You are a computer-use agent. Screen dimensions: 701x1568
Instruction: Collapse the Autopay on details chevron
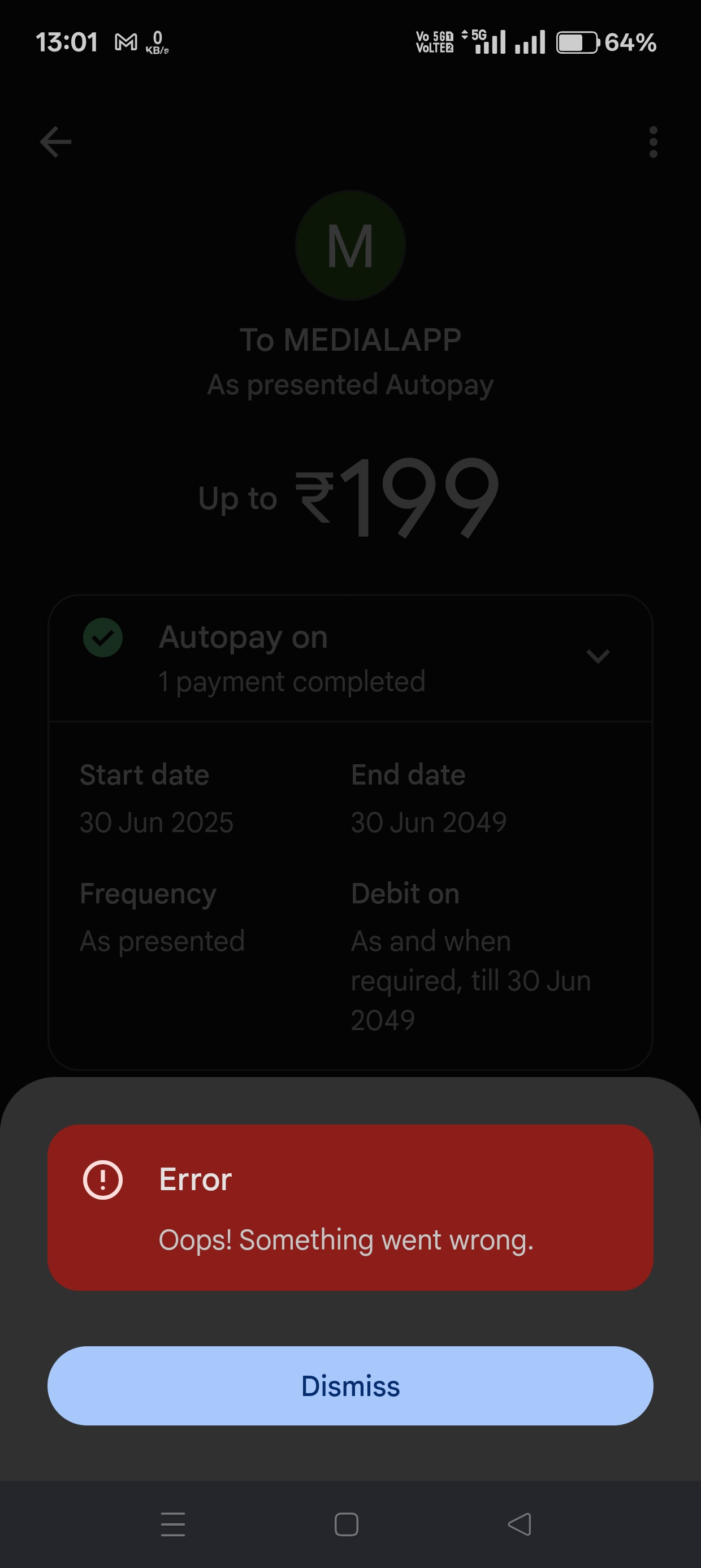[598, 656]
